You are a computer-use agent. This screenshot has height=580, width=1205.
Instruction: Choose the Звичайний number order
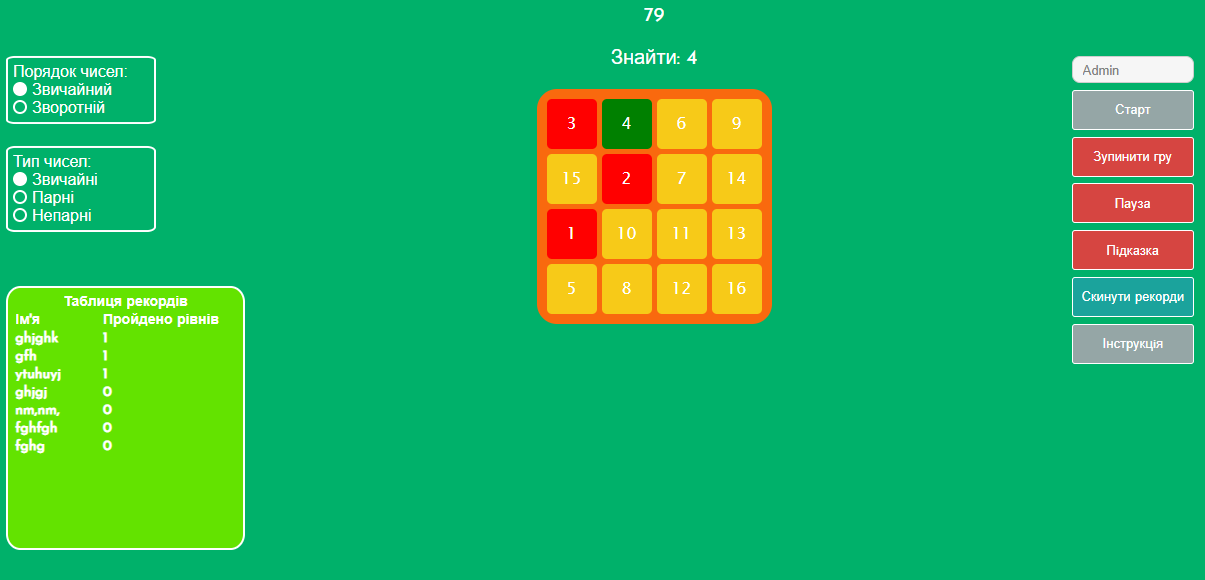coord(20,89)
